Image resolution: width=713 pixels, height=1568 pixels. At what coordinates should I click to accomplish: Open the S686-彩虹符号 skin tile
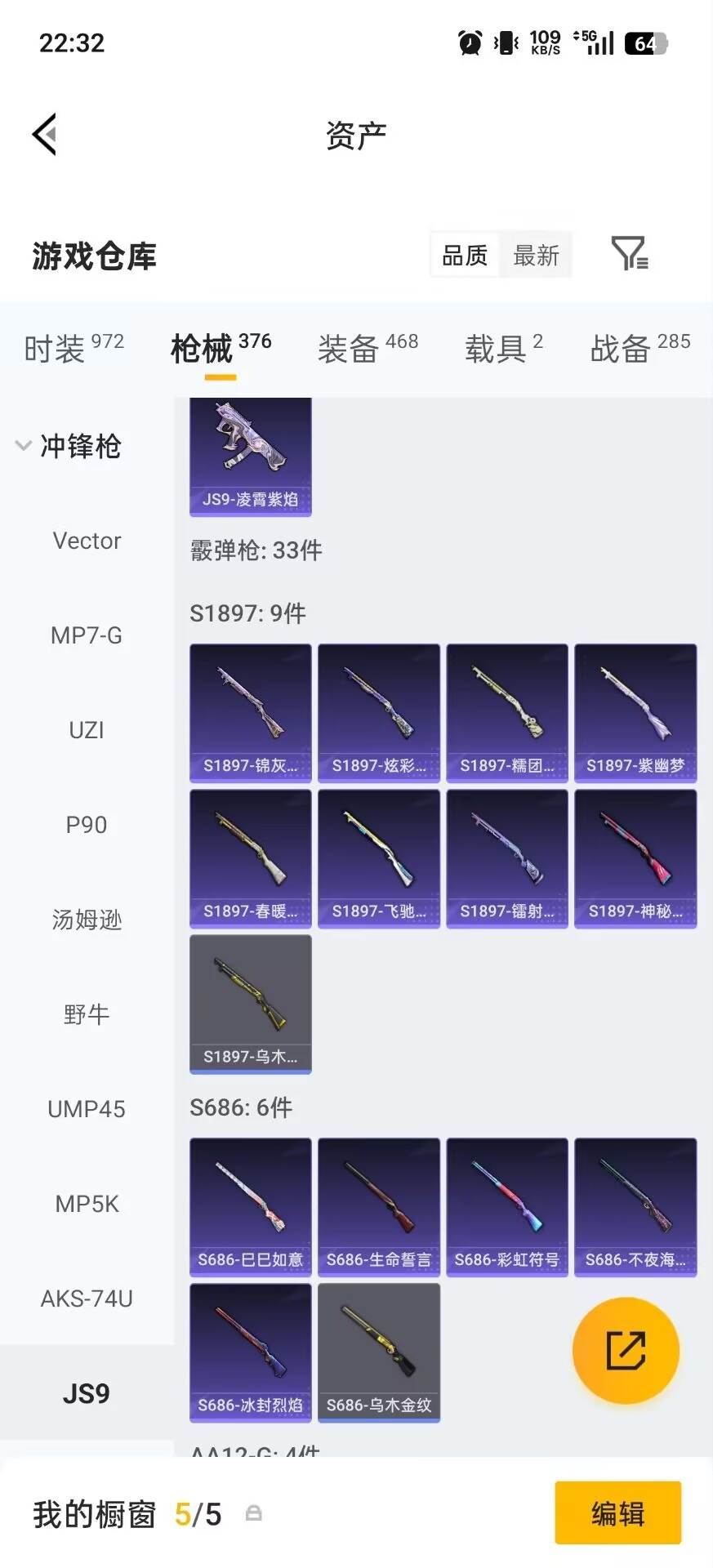(x=507, y=1206)
